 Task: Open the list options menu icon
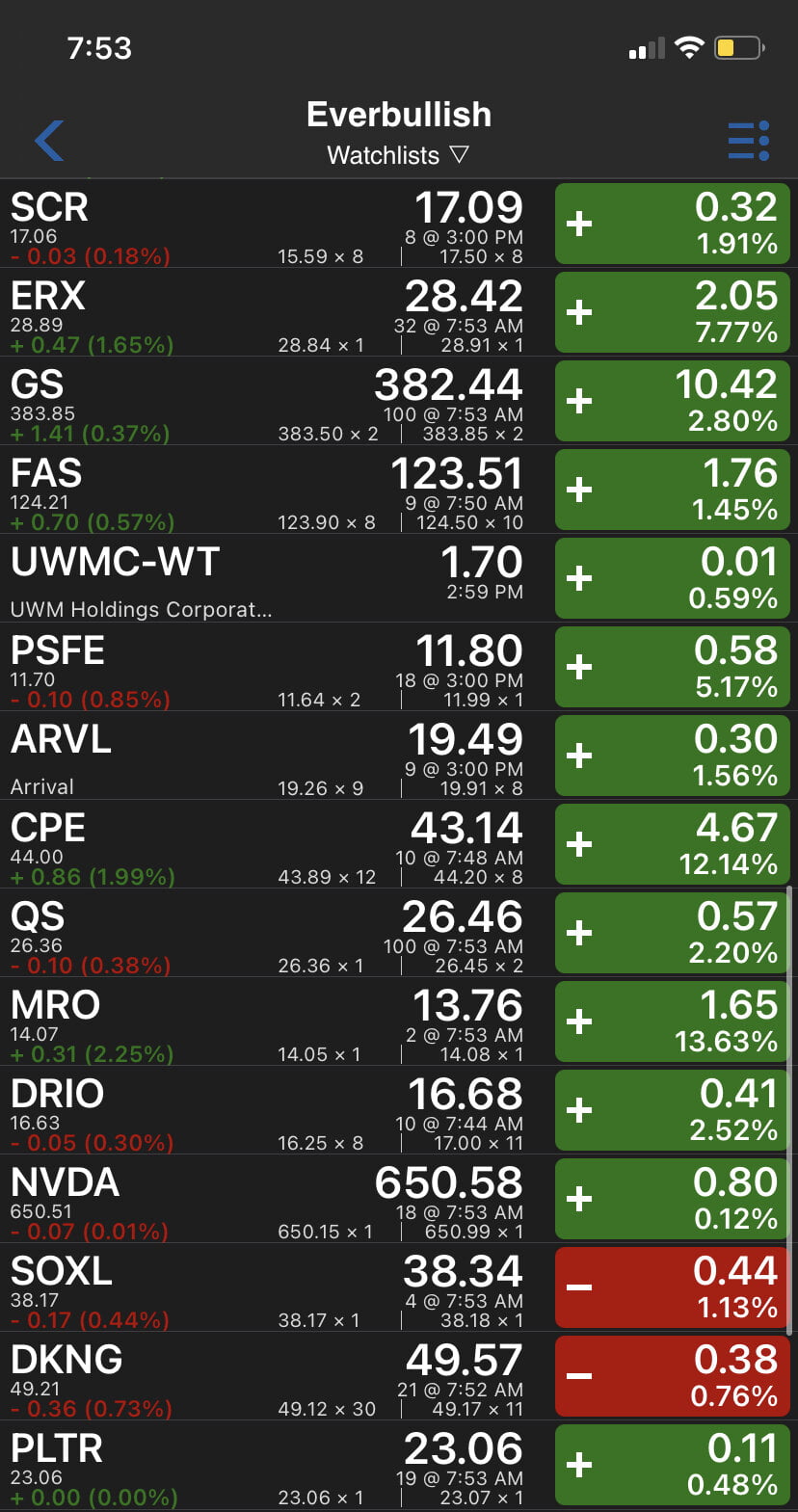click(748, 141)
